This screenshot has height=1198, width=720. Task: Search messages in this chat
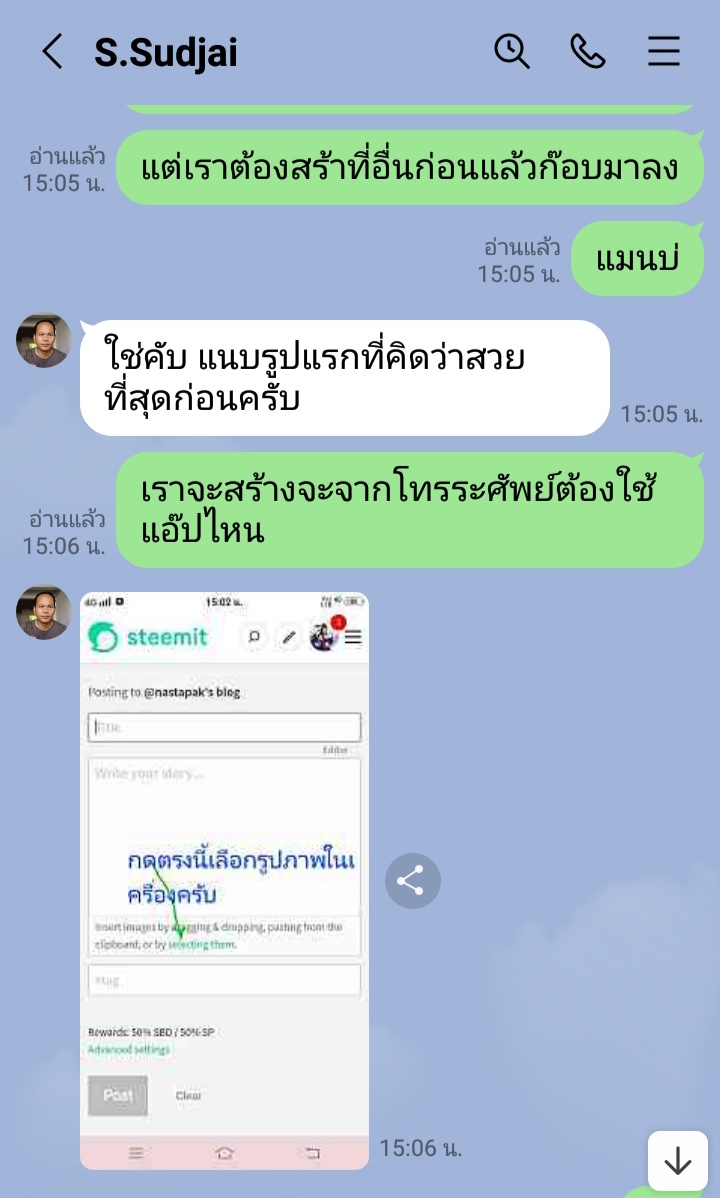[512, 51]
